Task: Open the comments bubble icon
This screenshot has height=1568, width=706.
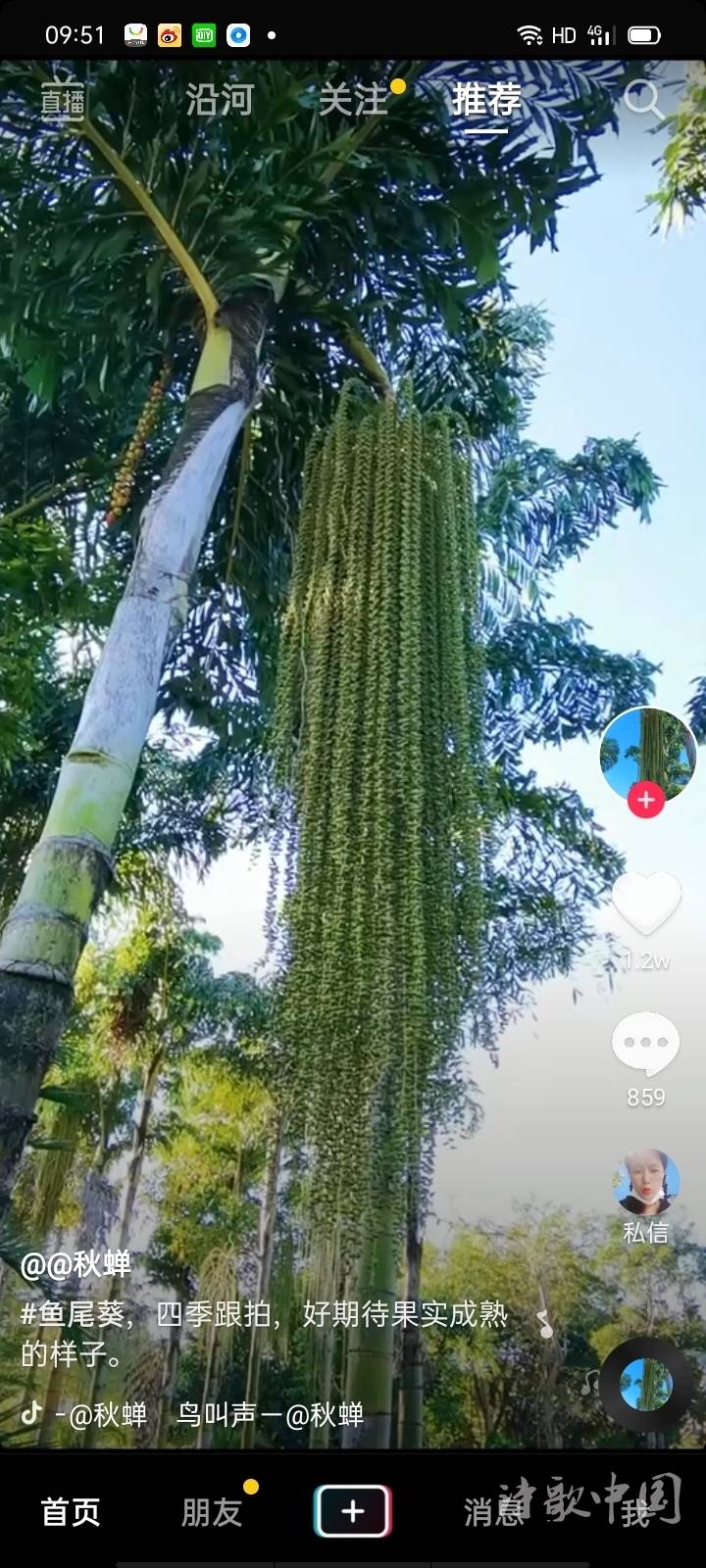Action: point(646,1044)
